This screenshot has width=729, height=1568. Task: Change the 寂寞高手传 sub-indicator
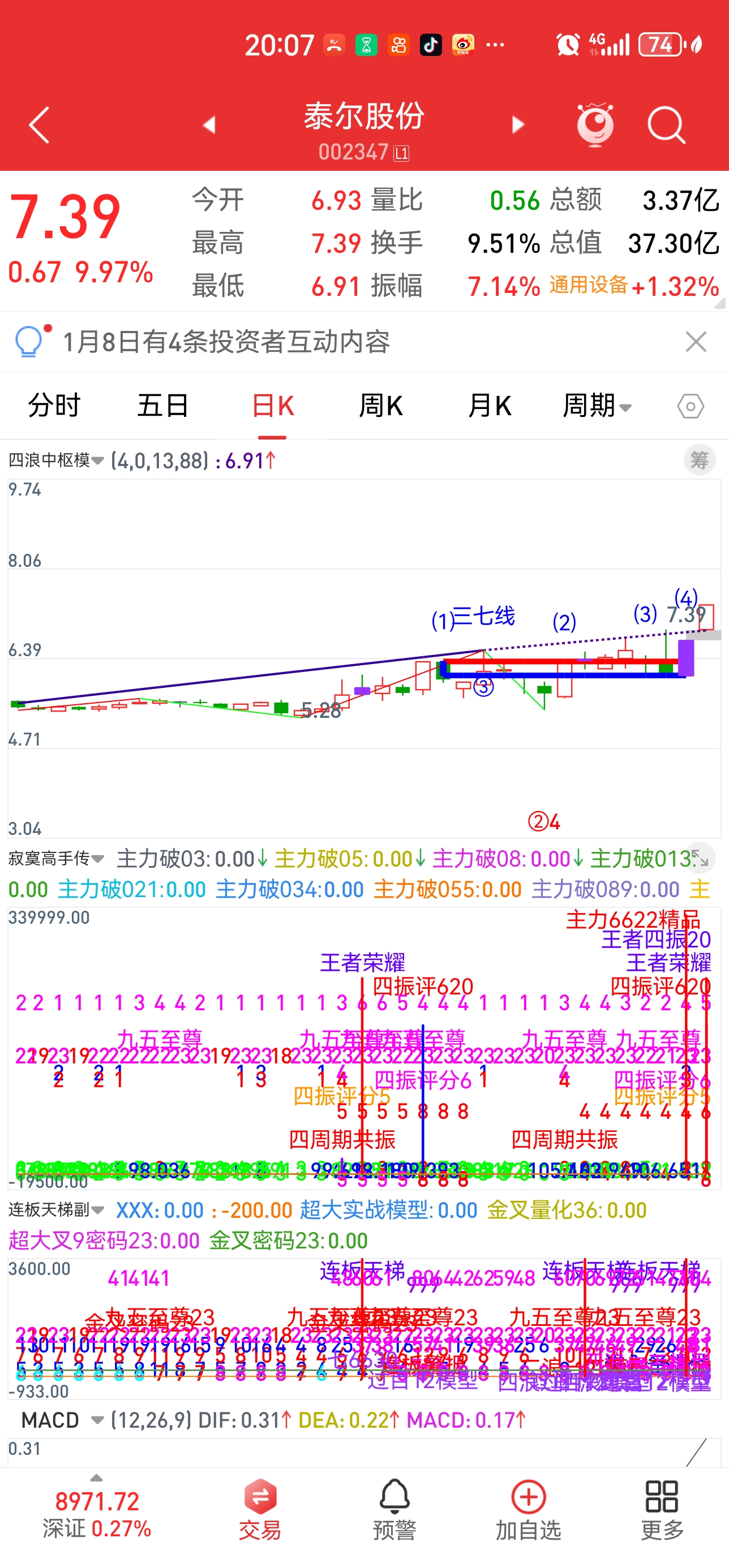click(x=56, y=858)
